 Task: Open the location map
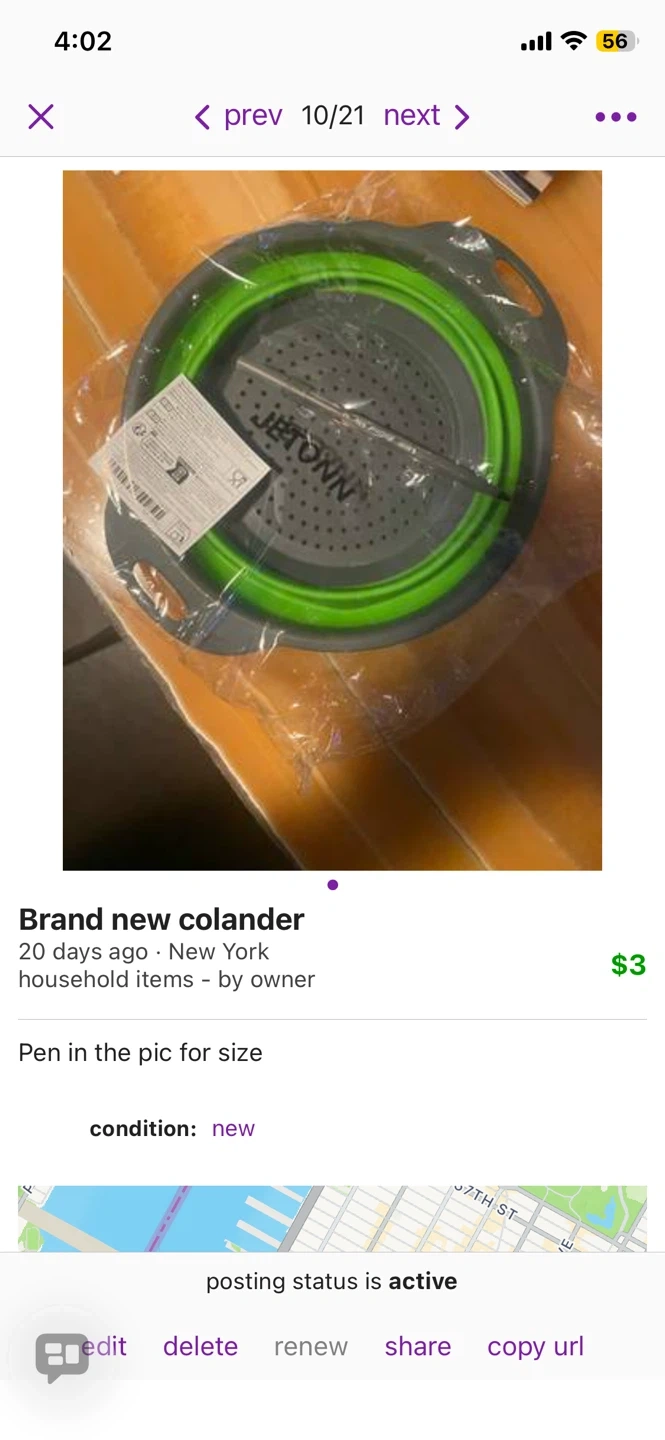pyautogui.click(x=332, y=1218)
